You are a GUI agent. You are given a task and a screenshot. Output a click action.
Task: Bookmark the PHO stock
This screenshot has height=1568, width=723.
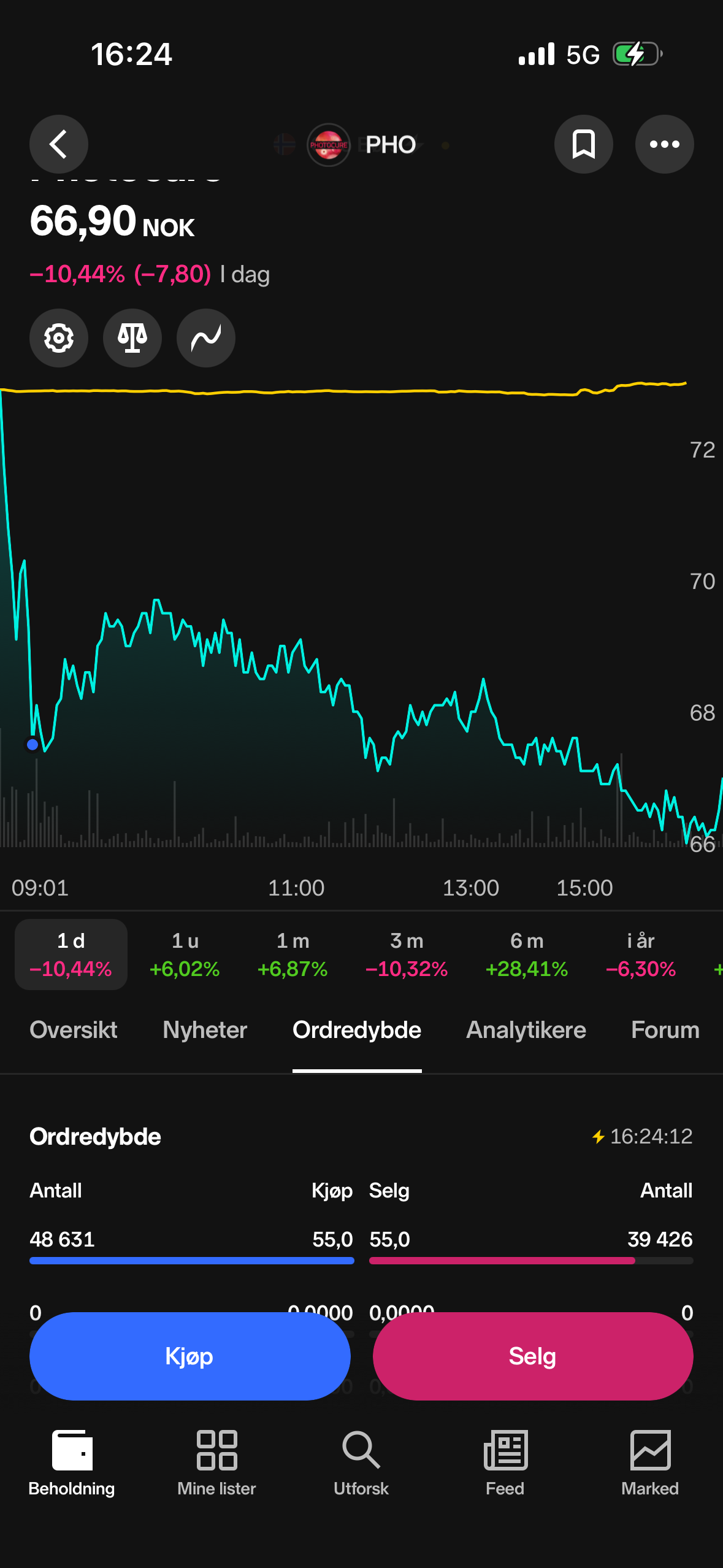583,145
